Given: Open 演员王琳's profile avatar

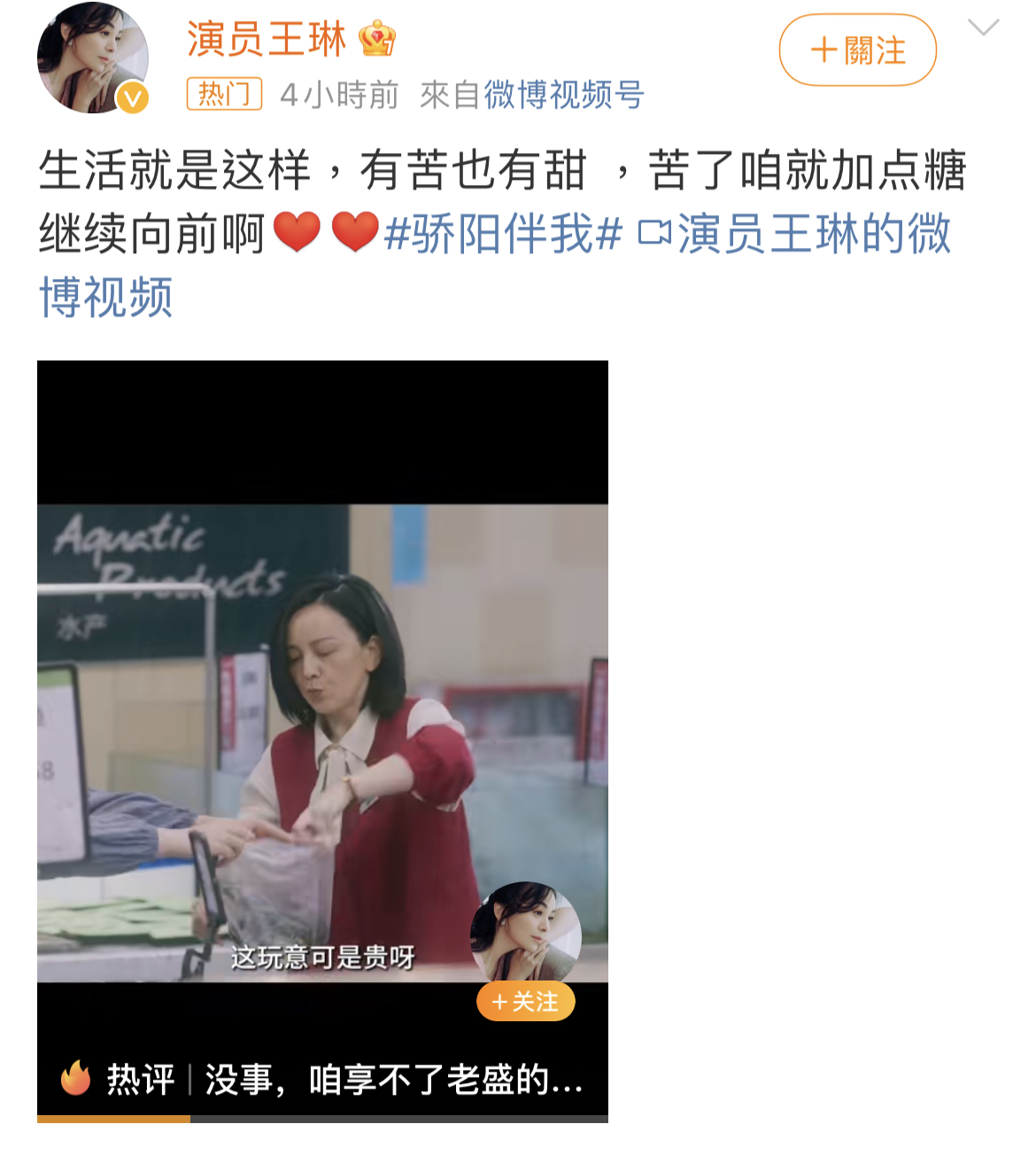Looking at the screenshot, I should click(92, 58).
